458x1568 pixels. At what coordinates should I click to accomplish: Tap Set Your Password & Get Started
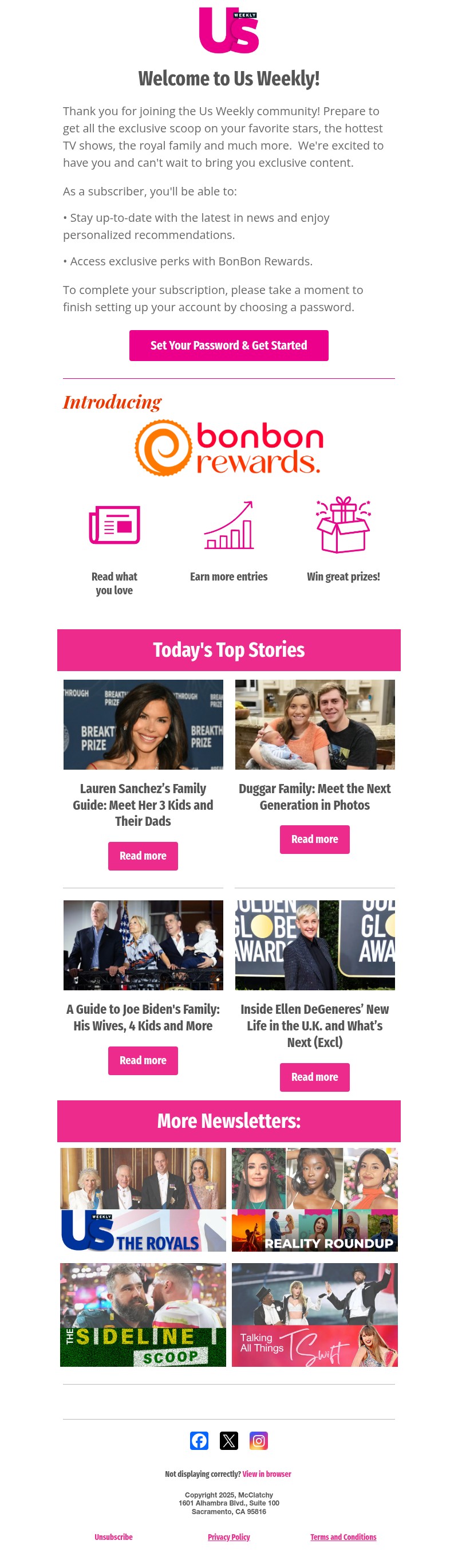coord(228,345)
